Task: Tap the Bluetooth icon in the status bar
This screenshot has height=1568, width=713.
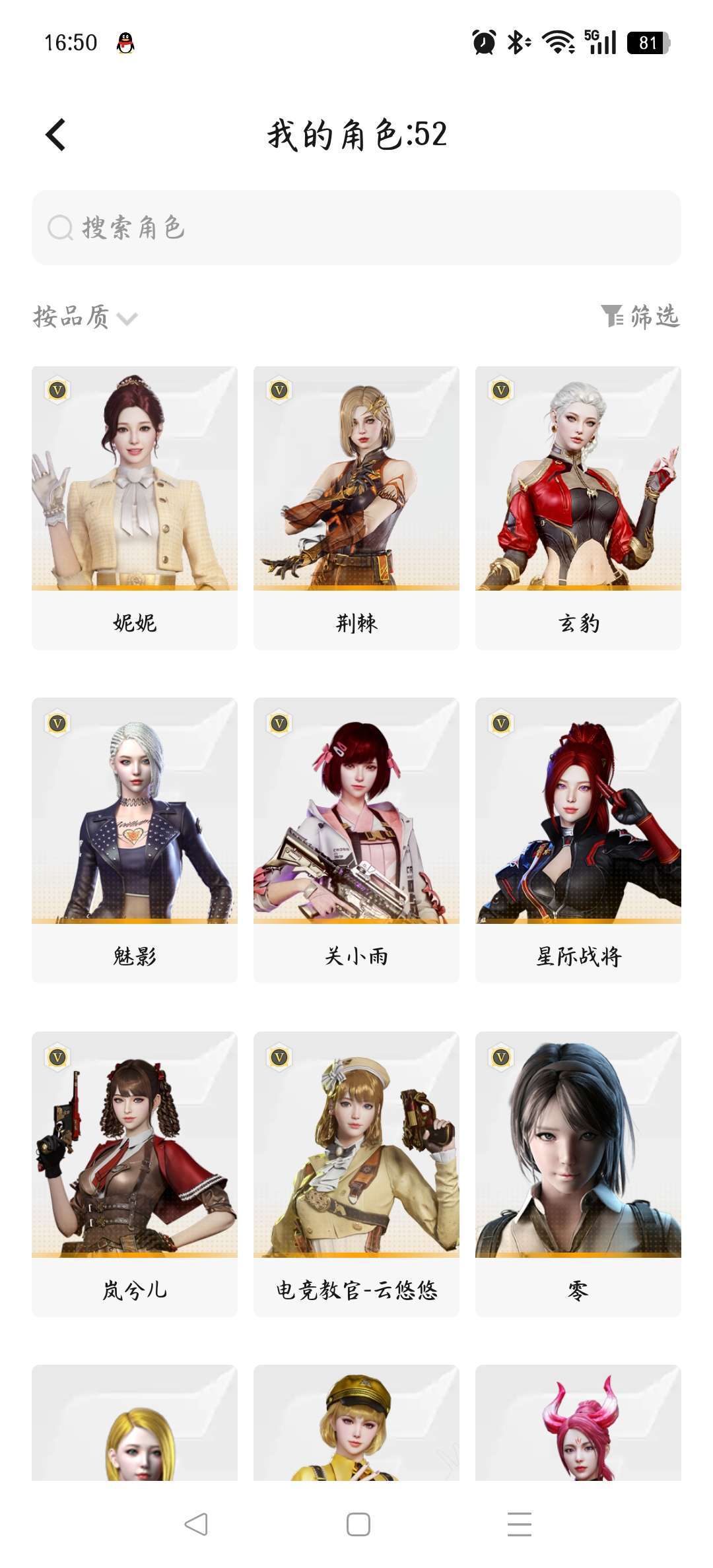Action: point(519,41)
